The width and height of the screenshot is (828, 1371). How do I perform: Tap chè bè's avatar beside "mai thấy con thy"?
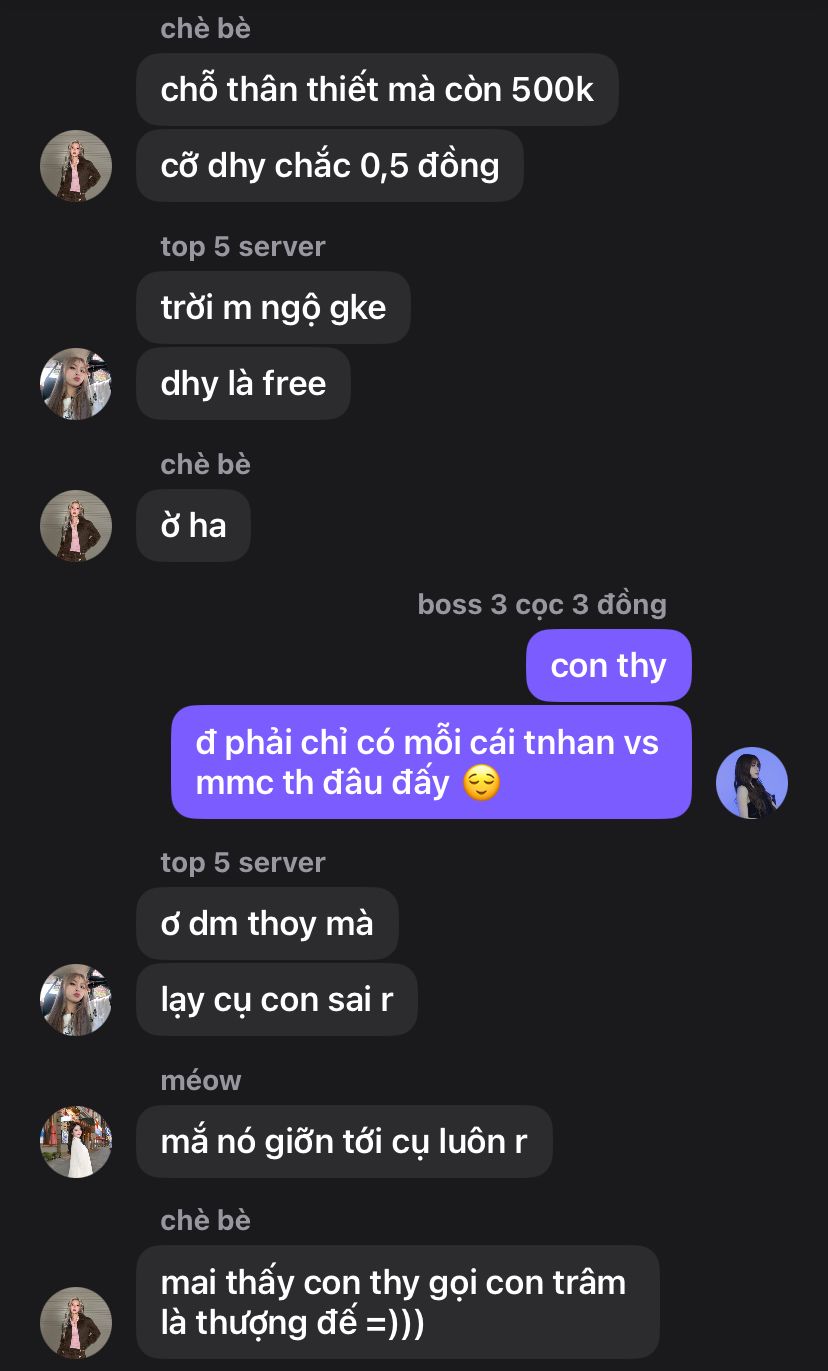tap(76, 1322)
